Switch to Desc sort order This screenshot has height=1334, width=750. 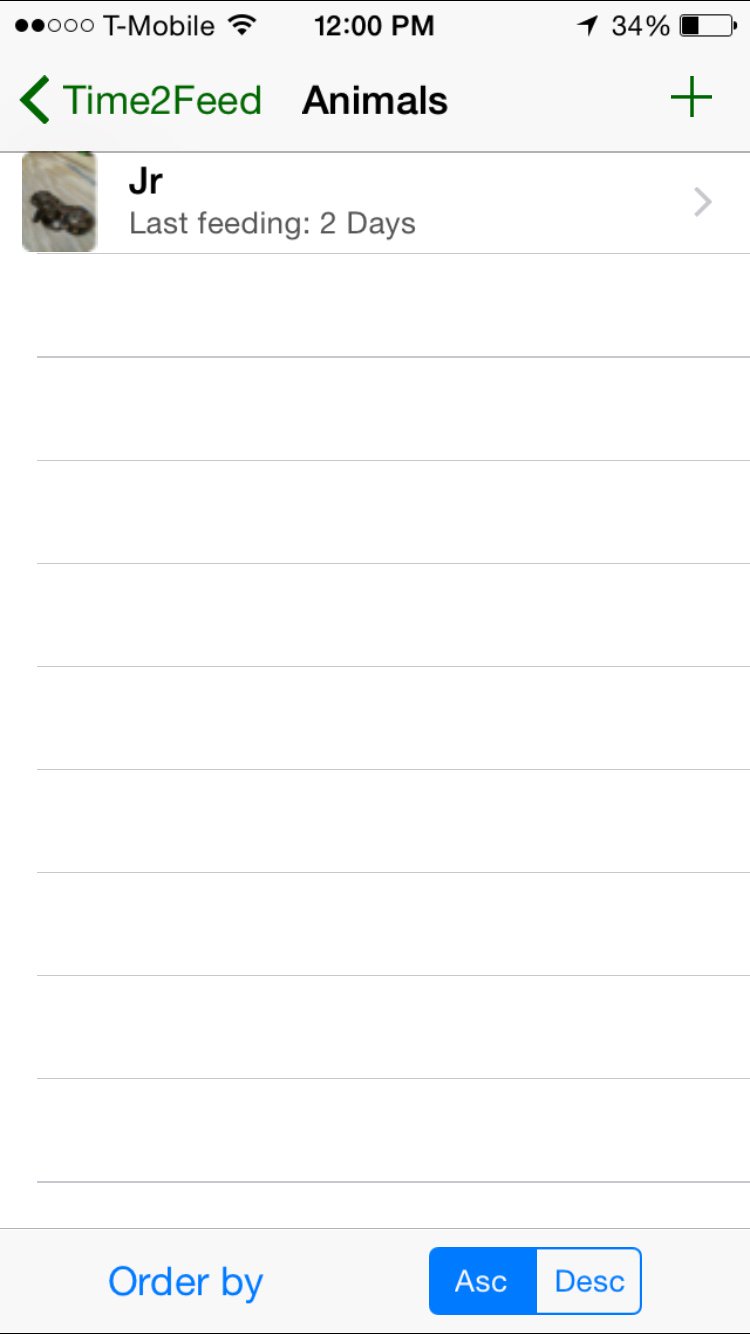point(589,1281)
